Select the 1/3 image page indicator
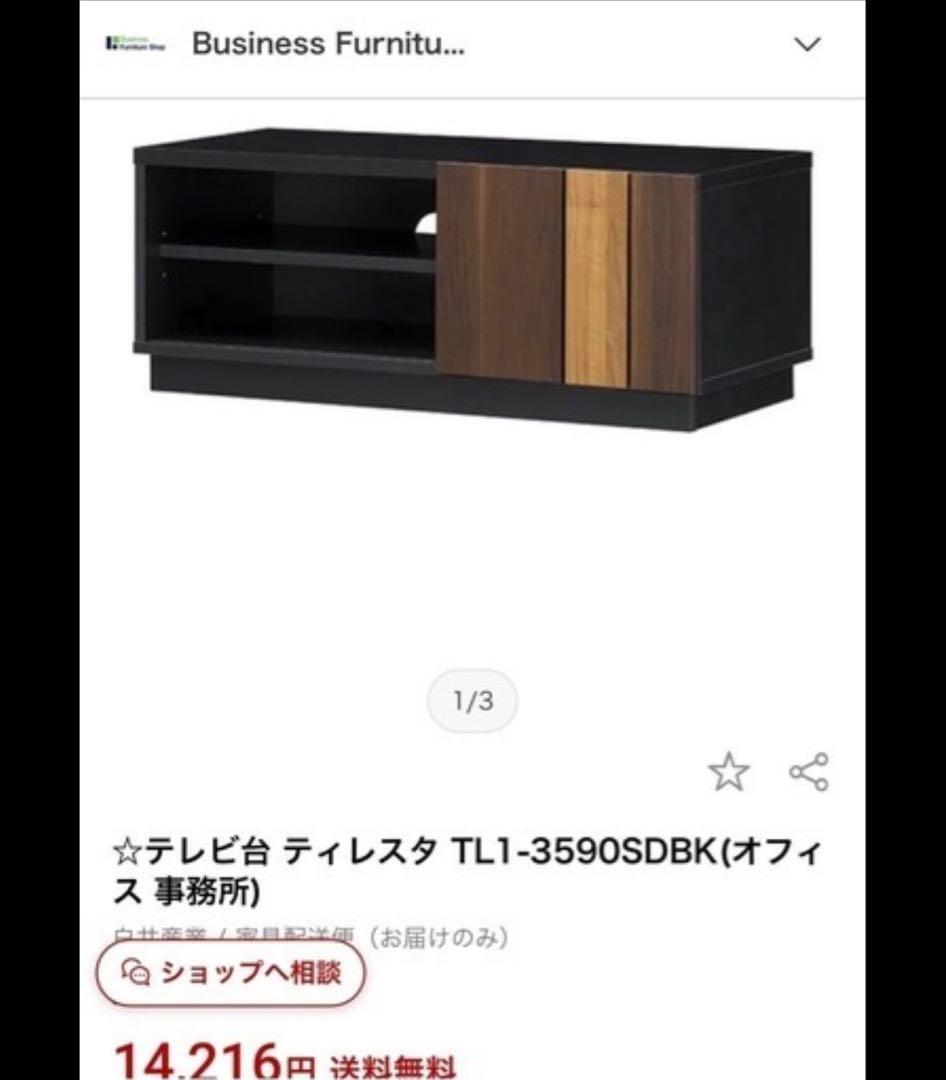 [471, 701]
